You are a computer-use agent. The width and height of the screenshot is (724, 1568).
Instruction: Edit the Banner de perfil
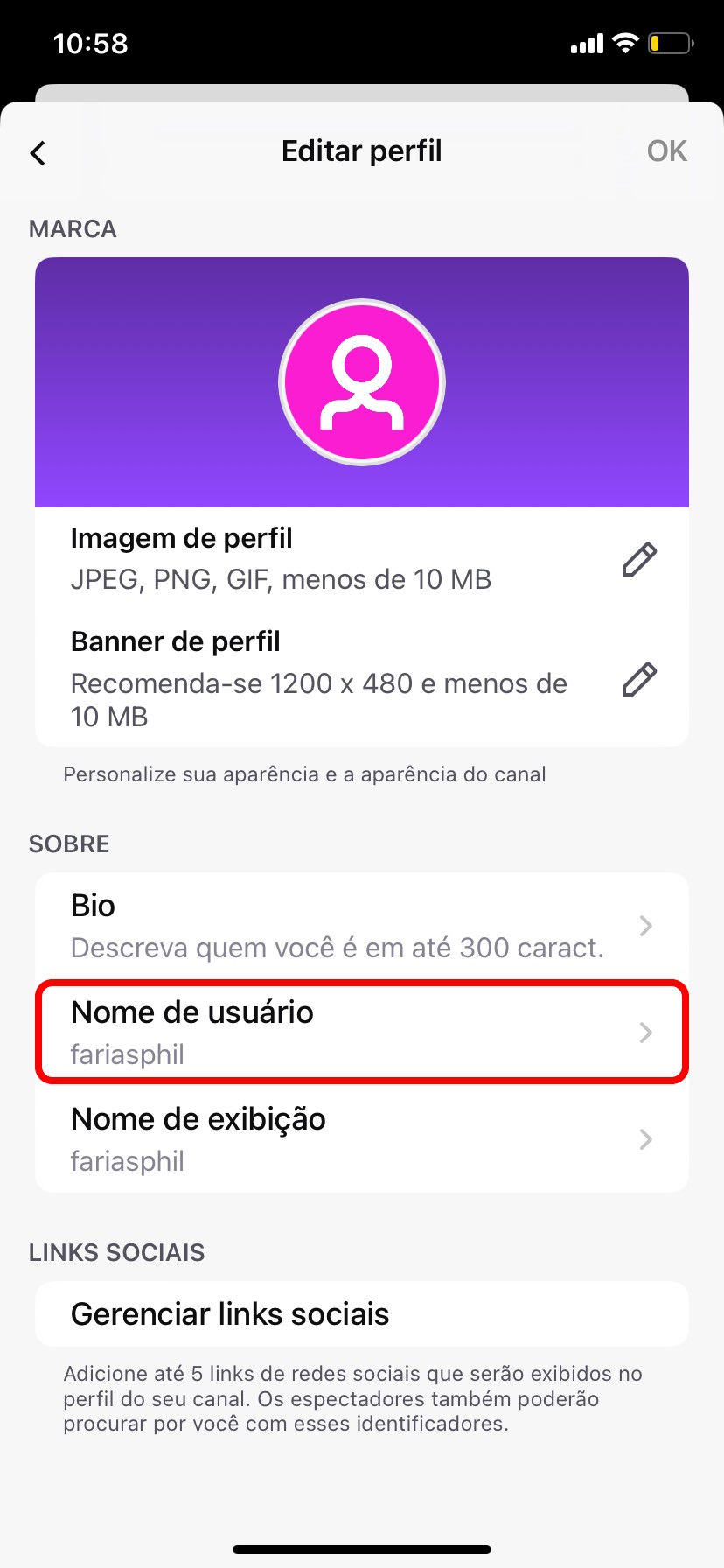(639, 680)
